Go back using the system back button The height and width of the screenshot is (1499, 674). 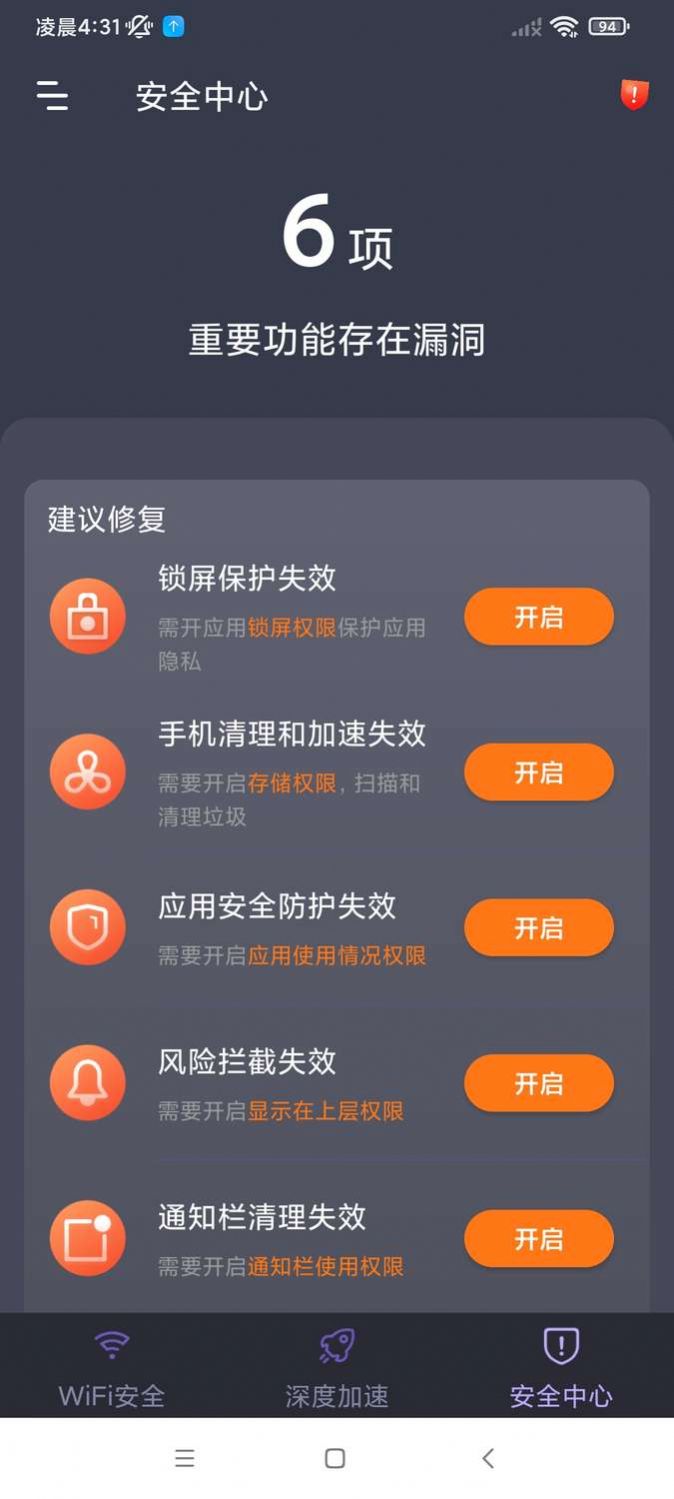click(488, 1459)
